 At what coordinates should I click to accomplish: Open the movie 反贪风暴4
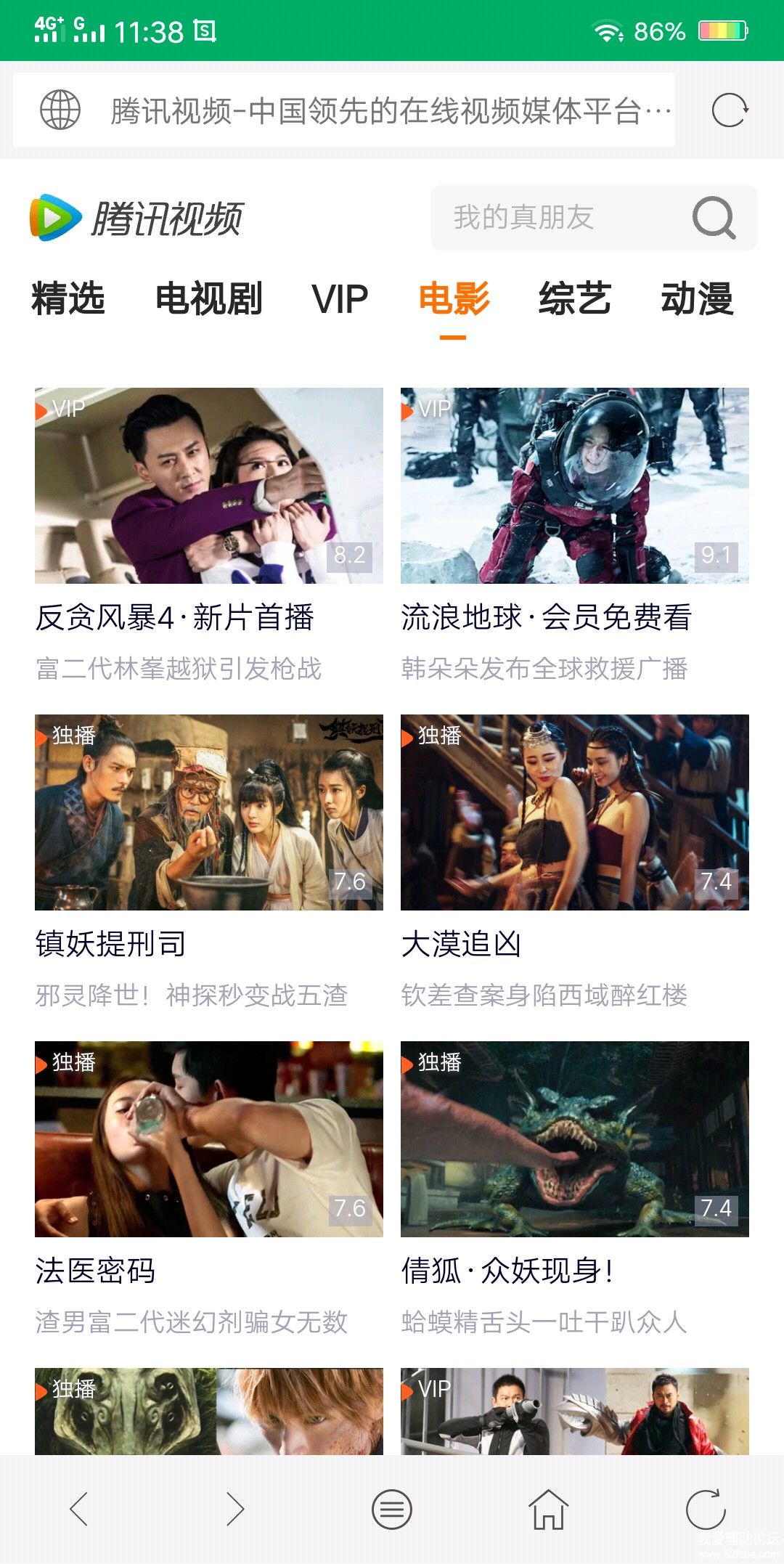pos(209,486)
